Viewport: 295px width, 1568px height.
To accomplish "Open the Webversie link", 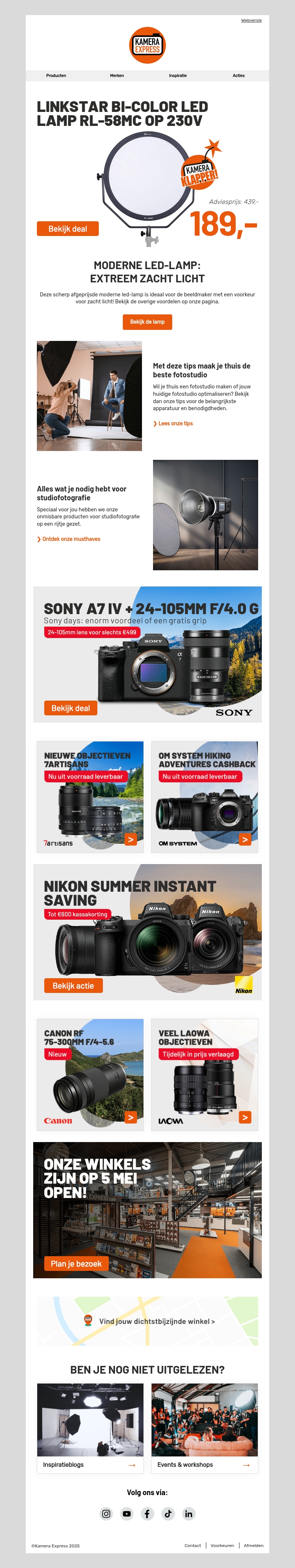I will tap(251, 20).
